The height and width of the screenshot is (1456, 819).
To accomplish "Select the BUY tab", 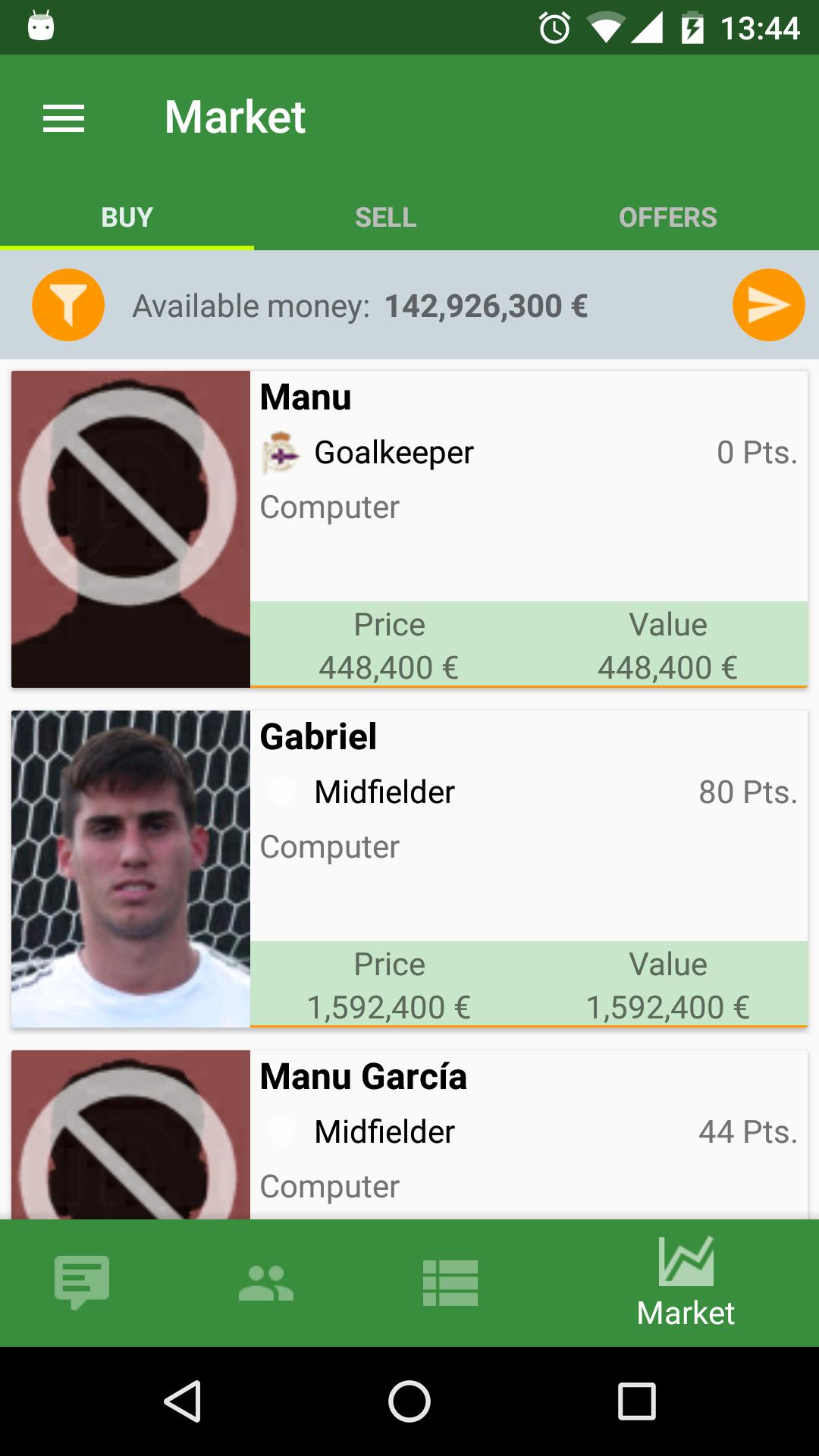I will pyautogui.click(x=126, y=217).
